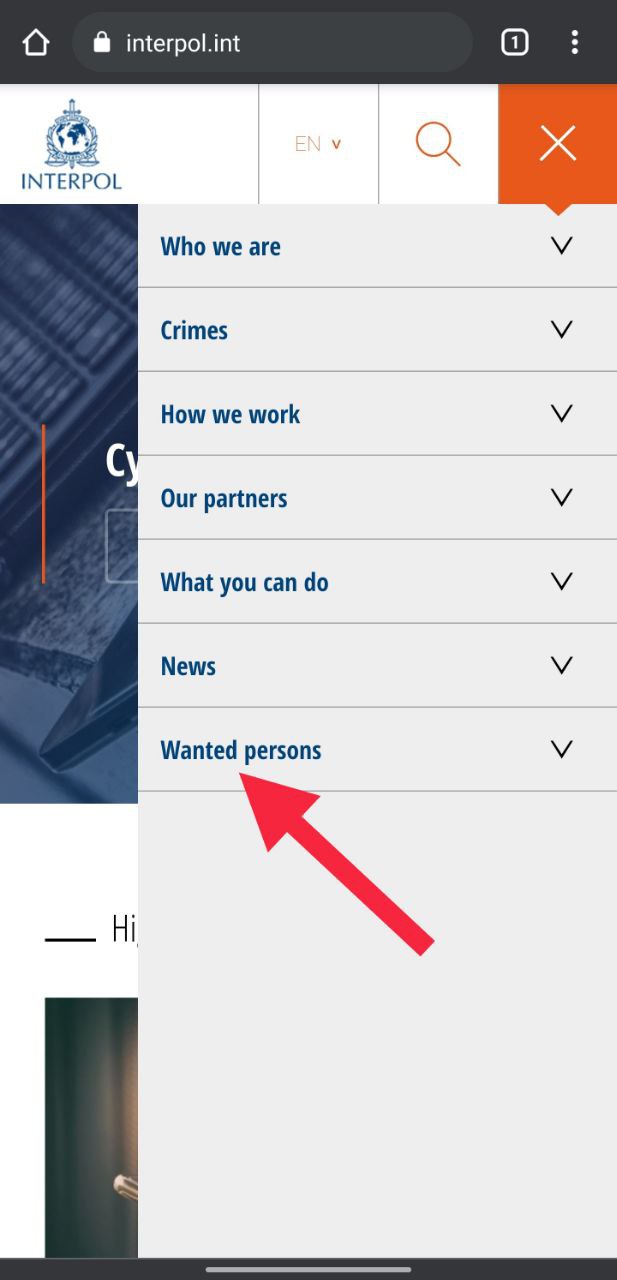This screenshot has height=1280, width=617.
Task: Open the site search magnifier
Action: [x=438, y=144]
